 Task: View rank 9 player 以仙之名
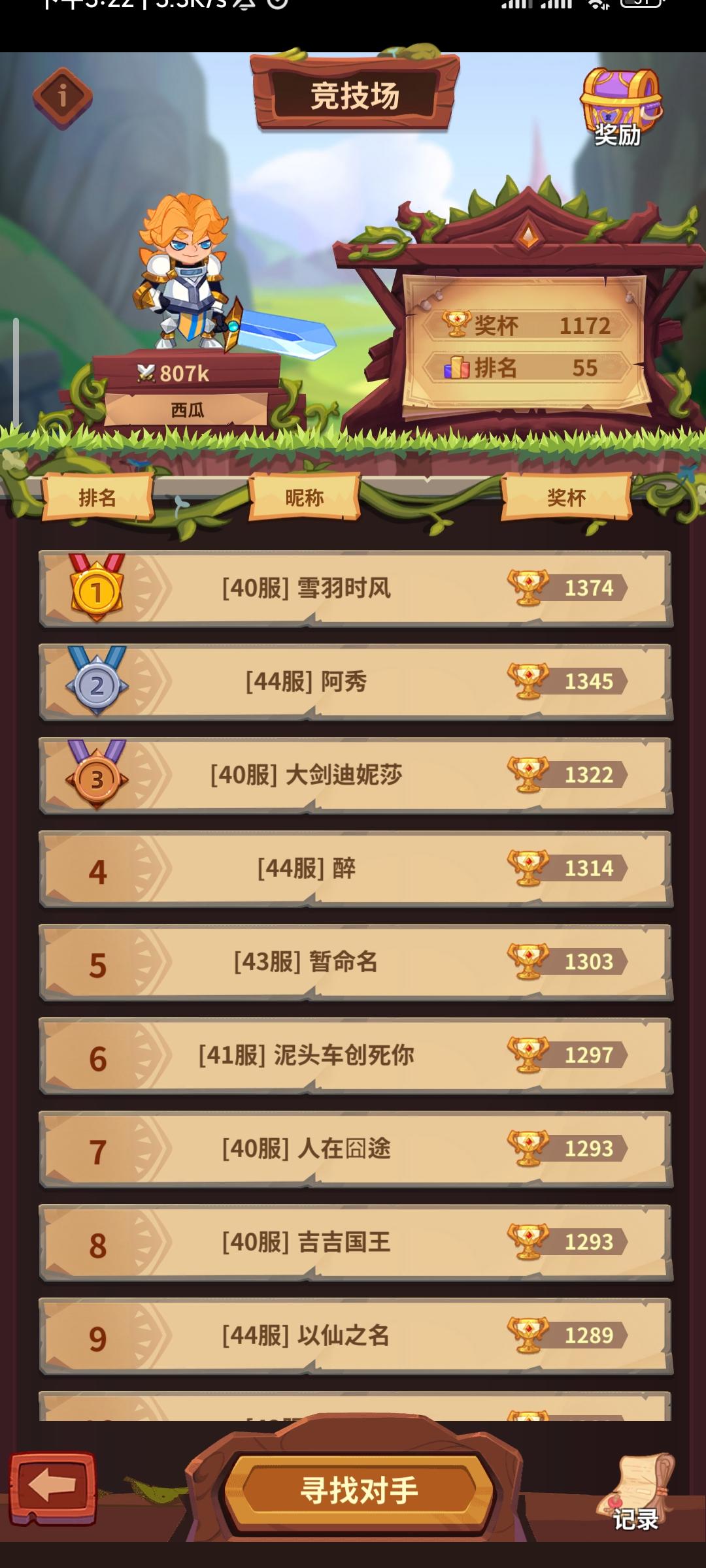pos(356,1336)
